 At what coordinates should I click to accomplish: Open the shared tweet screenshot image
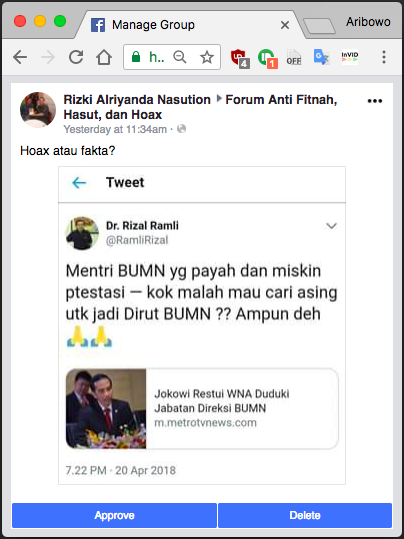[202, 325]
